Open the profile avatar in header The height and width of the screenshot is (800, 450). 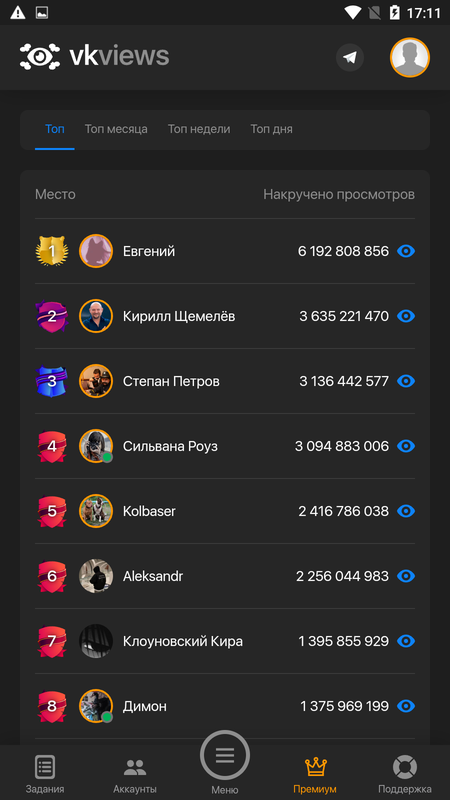(x=410, y=58)
